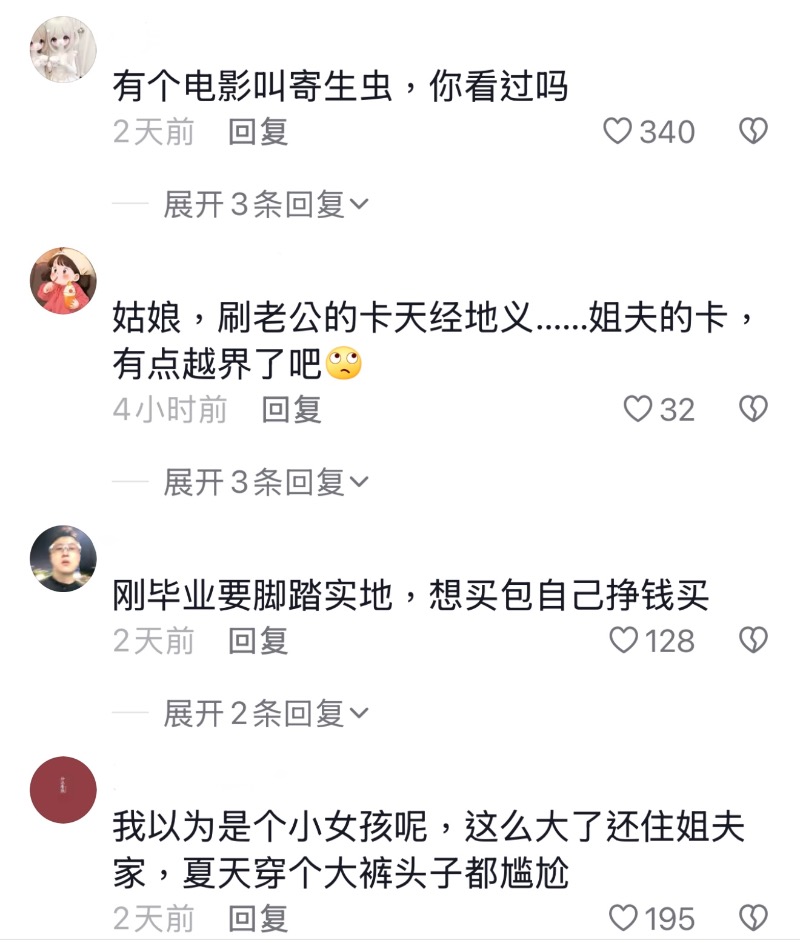The image size is (800, 943).
Task: Dislike the 我以为是个小女孩呢 comment
Action: click(753, 917)
